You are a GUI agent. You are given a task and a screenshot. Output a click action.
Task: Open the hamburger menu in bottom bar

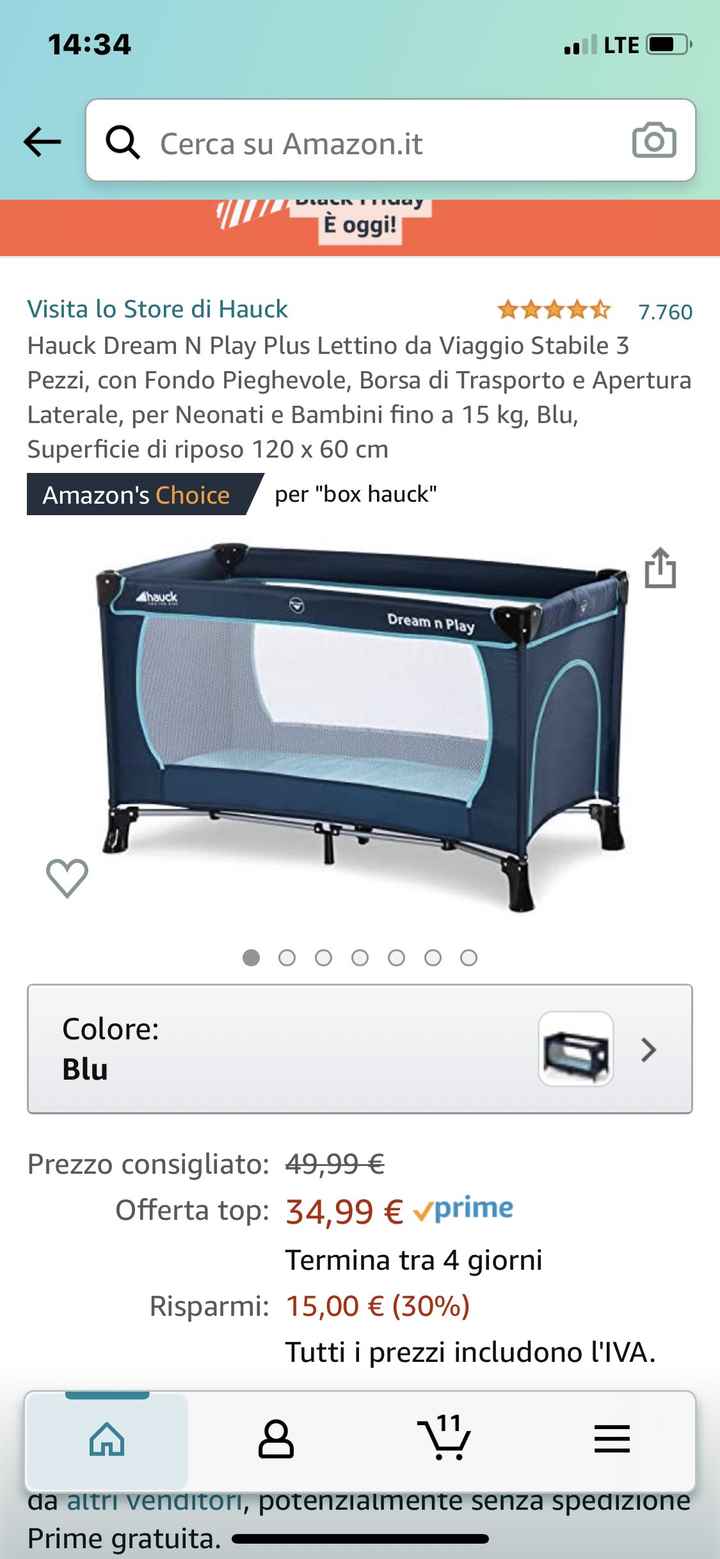pyautogui.click(x=611, y=1438)
